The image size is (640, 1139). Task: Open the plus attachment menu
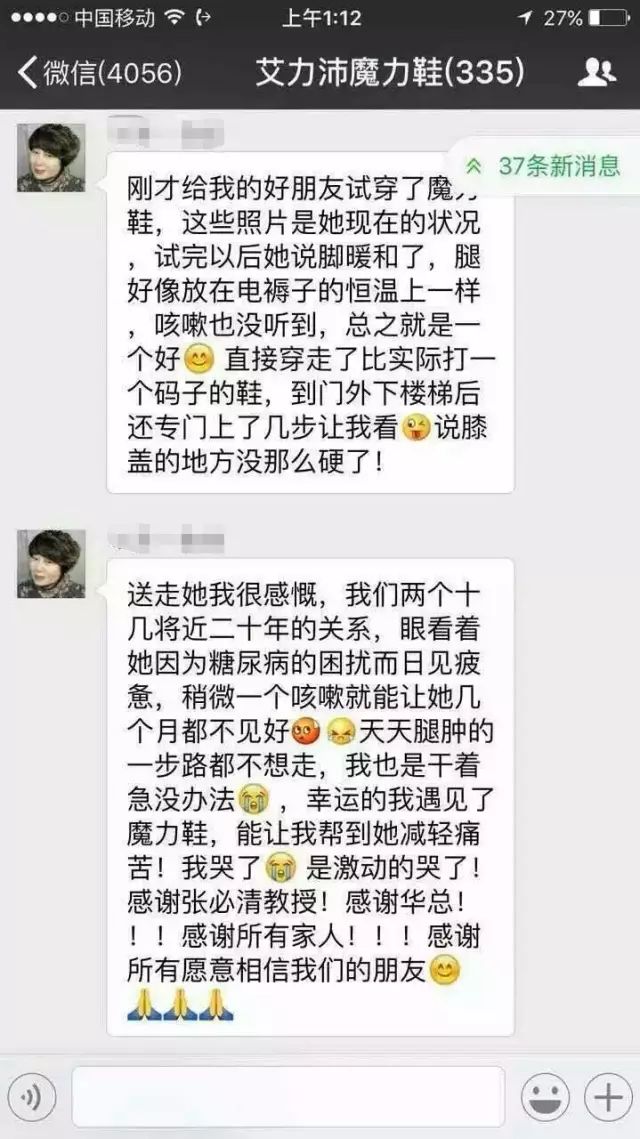(607, 1098)
